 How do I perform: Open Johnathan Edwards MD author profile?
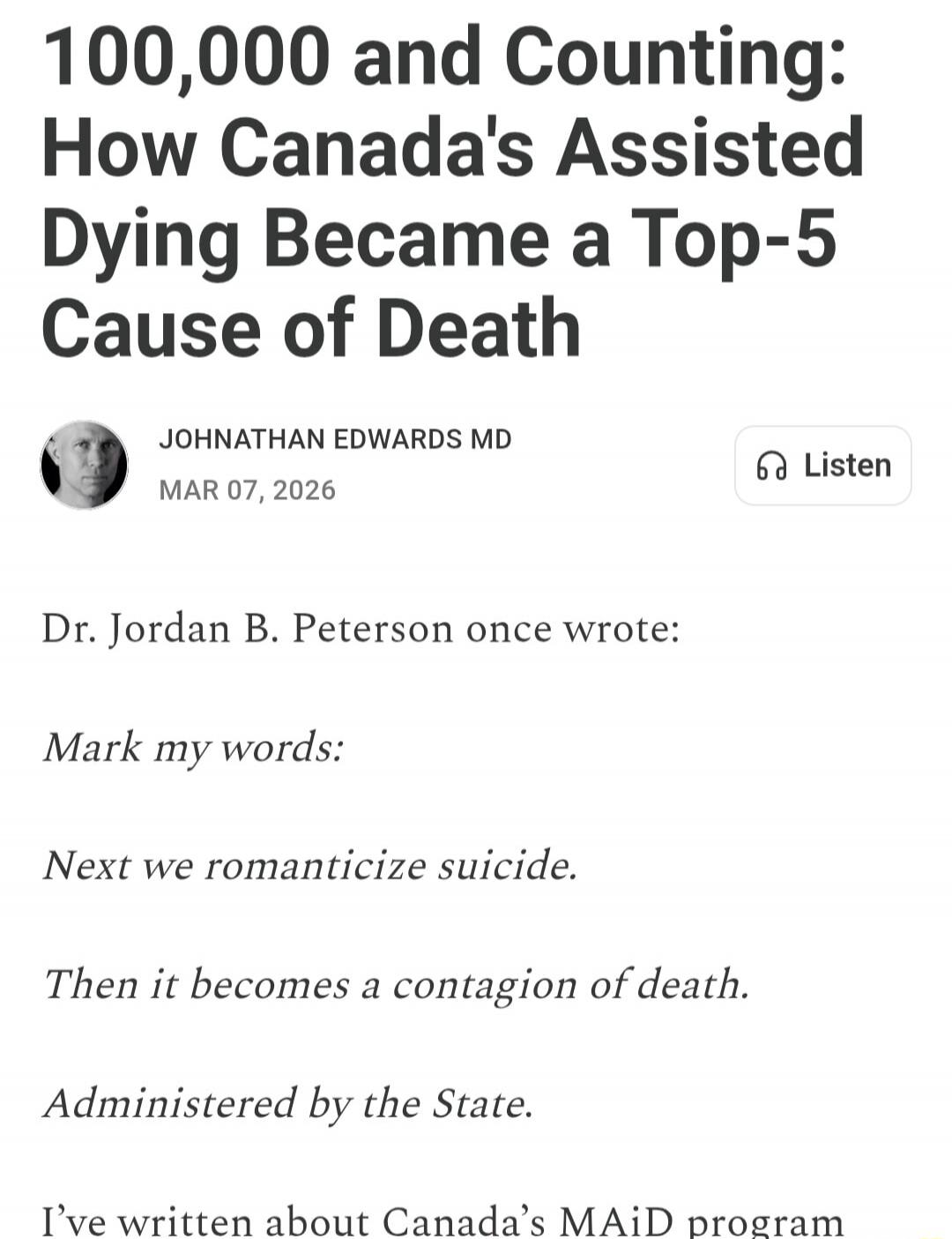coord(335,439)
